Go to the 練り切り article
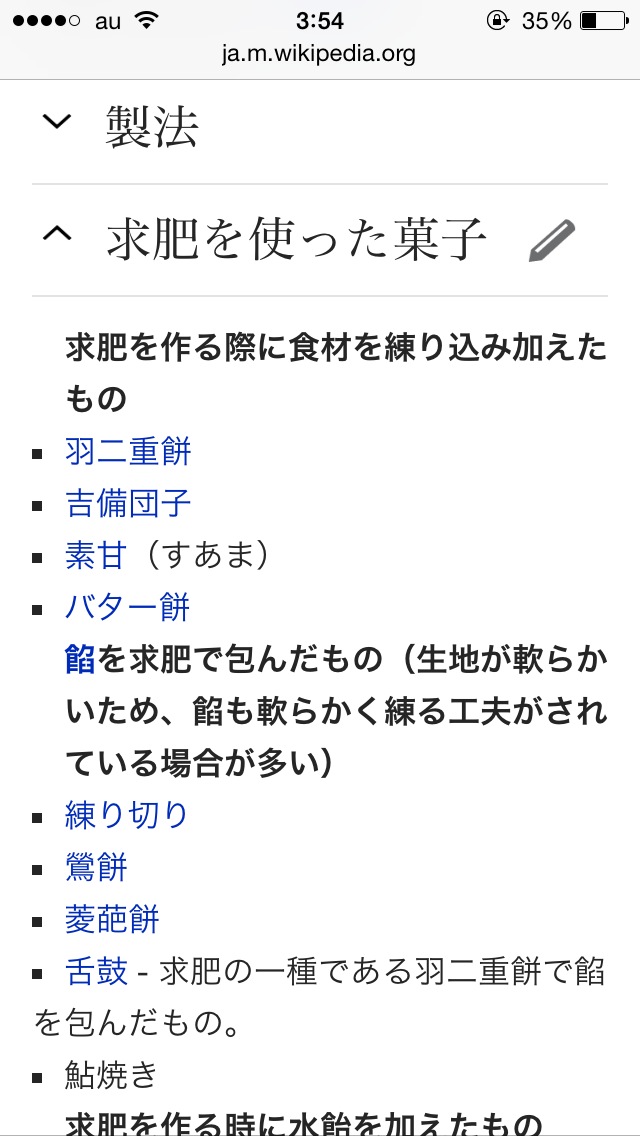Viewport: 640px width, 1136px height. click(x=127, y=815)
